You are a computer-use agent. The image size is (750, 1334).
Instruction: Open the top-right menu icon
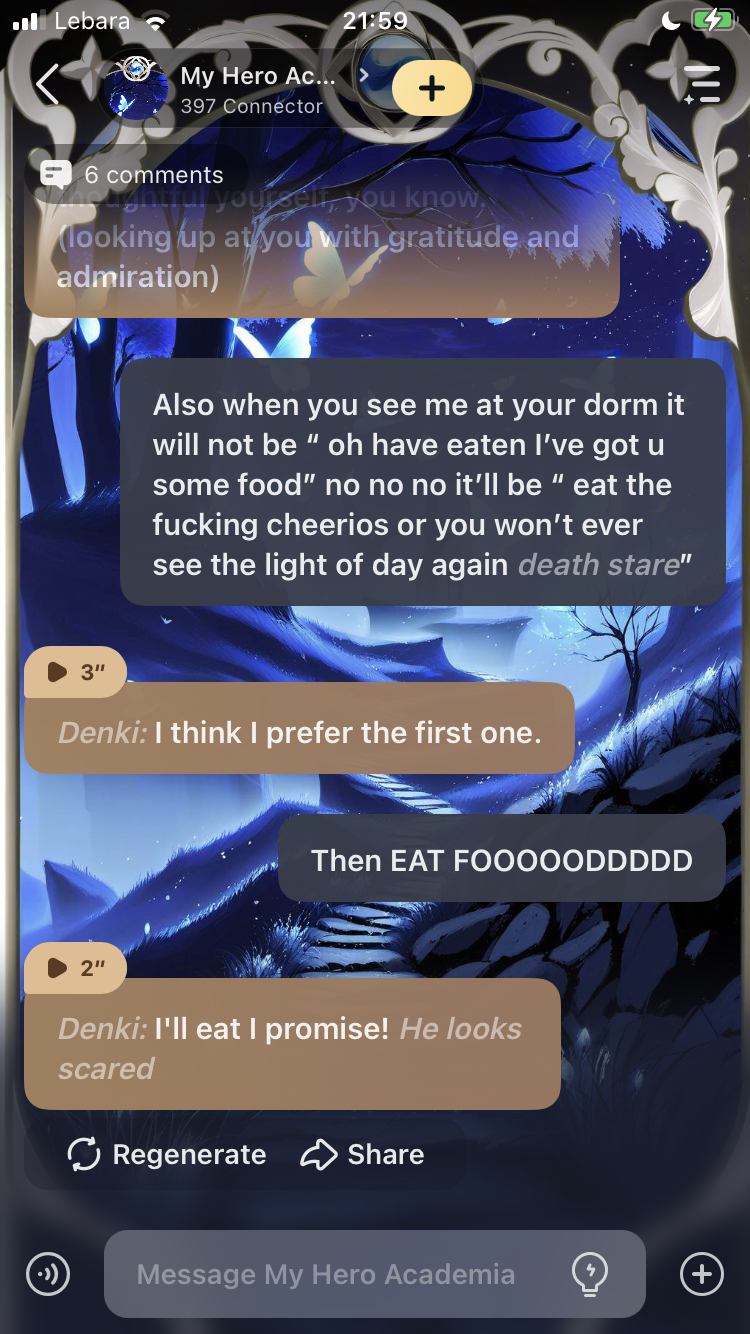pyautogui.click(x=701, y=85)
